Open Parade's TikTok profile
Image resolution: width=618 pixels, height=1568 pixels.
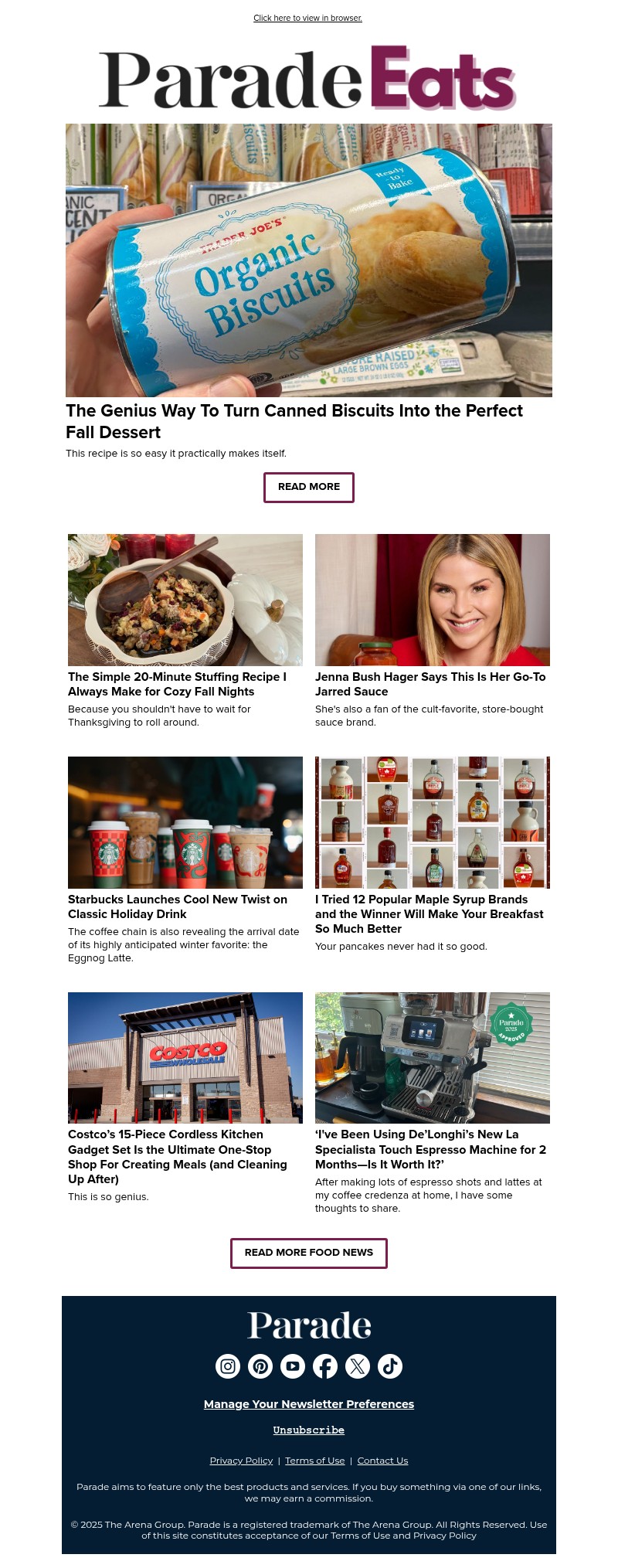coord(390,1366)
